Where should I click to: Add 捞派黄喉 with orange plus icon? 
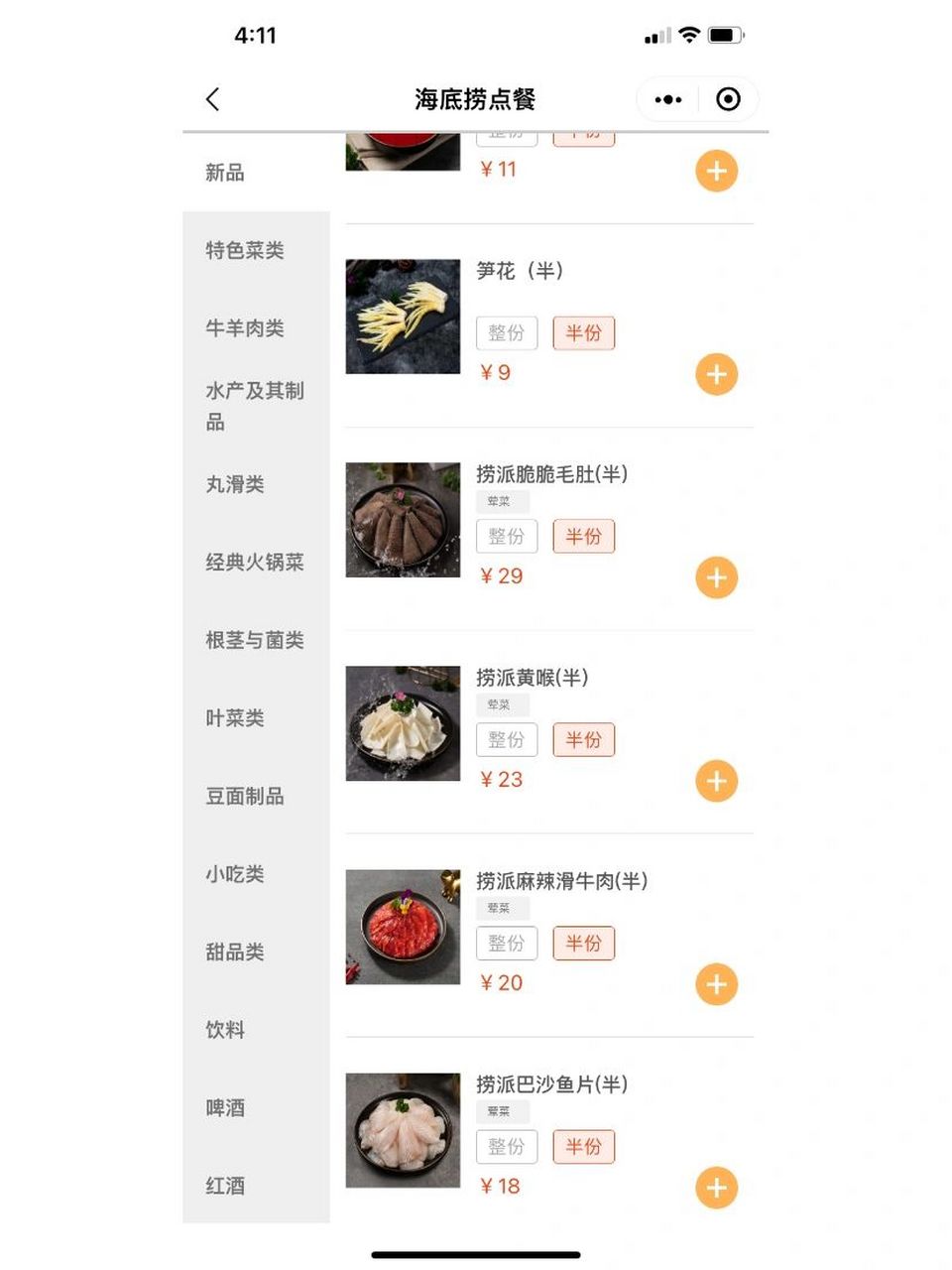coord(716,780)
